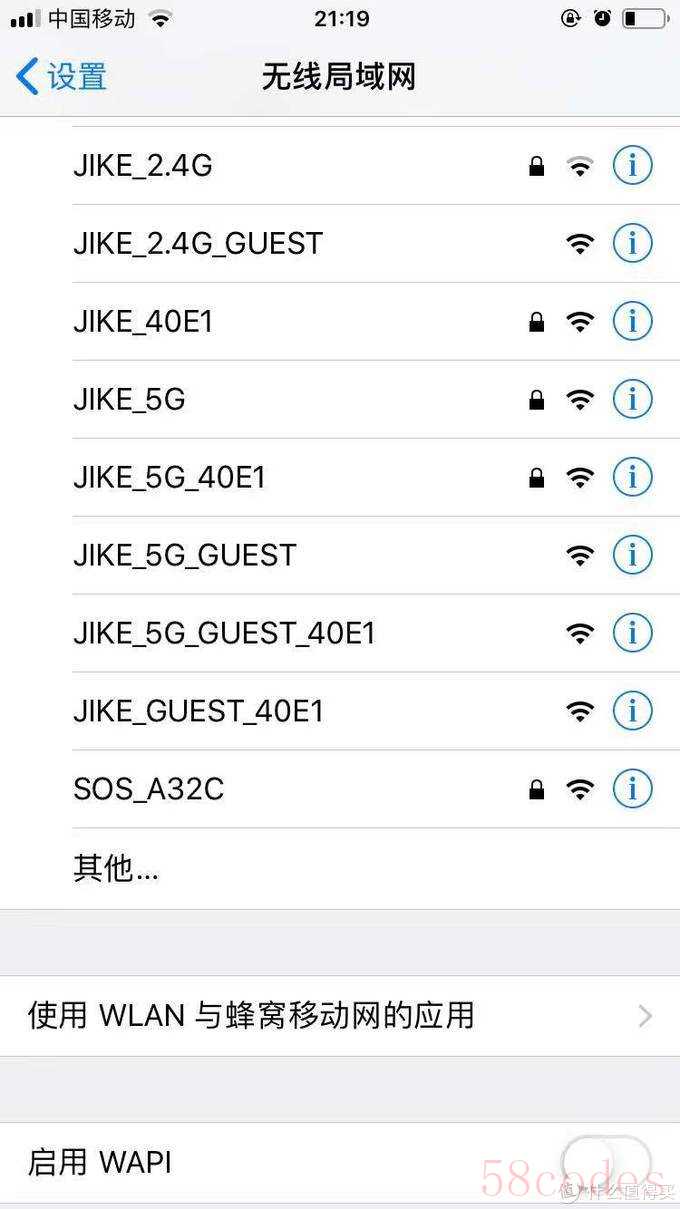Show info for JIKE_5G_GUEST

click(x=632, y=555)
